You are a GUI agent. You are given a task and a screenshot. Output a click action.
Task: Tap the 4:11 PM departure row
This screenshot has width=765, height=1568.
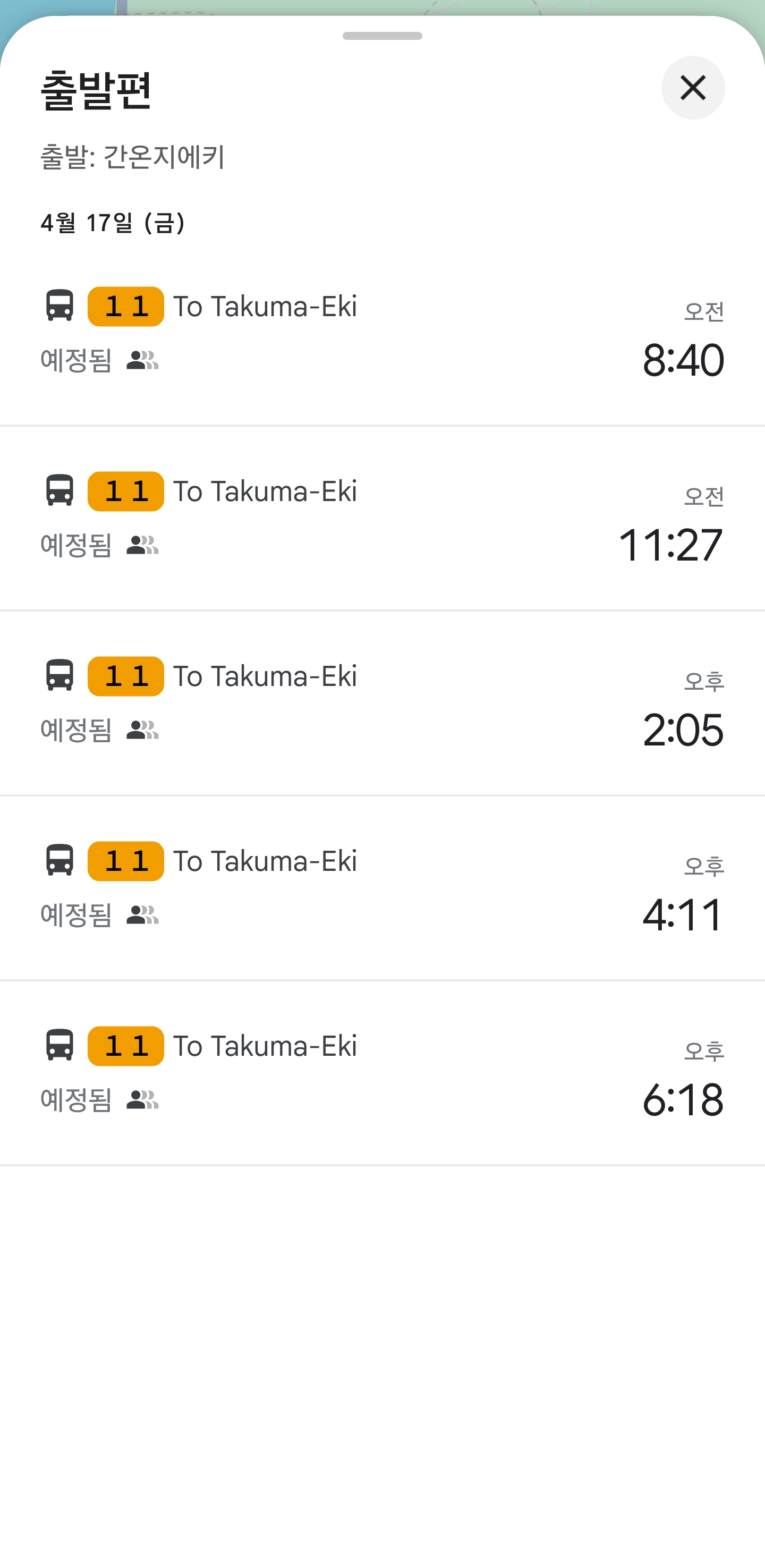382,888
